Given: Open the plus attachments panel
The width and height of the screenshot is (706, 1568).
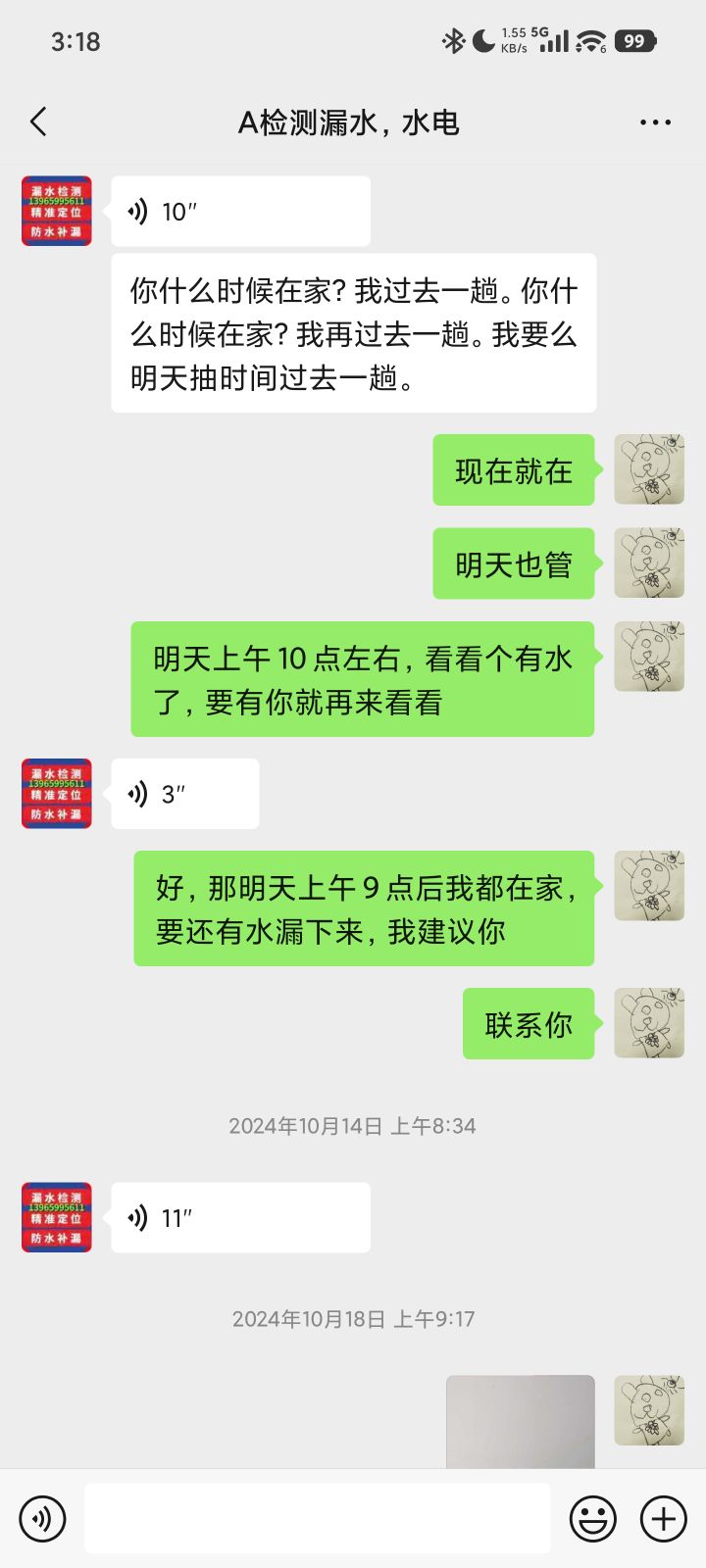Looking at the screenshot, I should tap(664, 1519).
